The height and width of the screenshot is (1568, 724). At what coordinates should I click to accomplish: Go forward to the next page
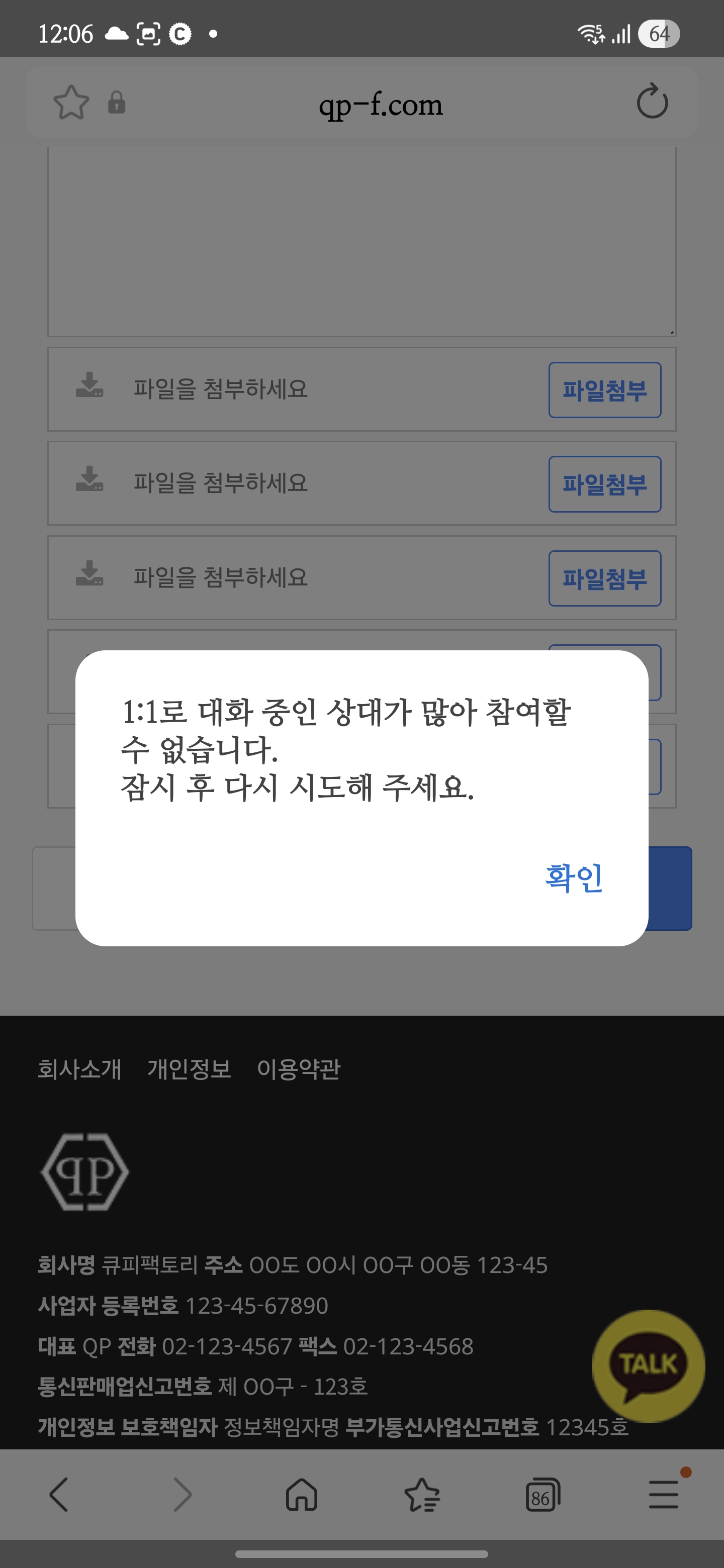(x=182, y=1494)
